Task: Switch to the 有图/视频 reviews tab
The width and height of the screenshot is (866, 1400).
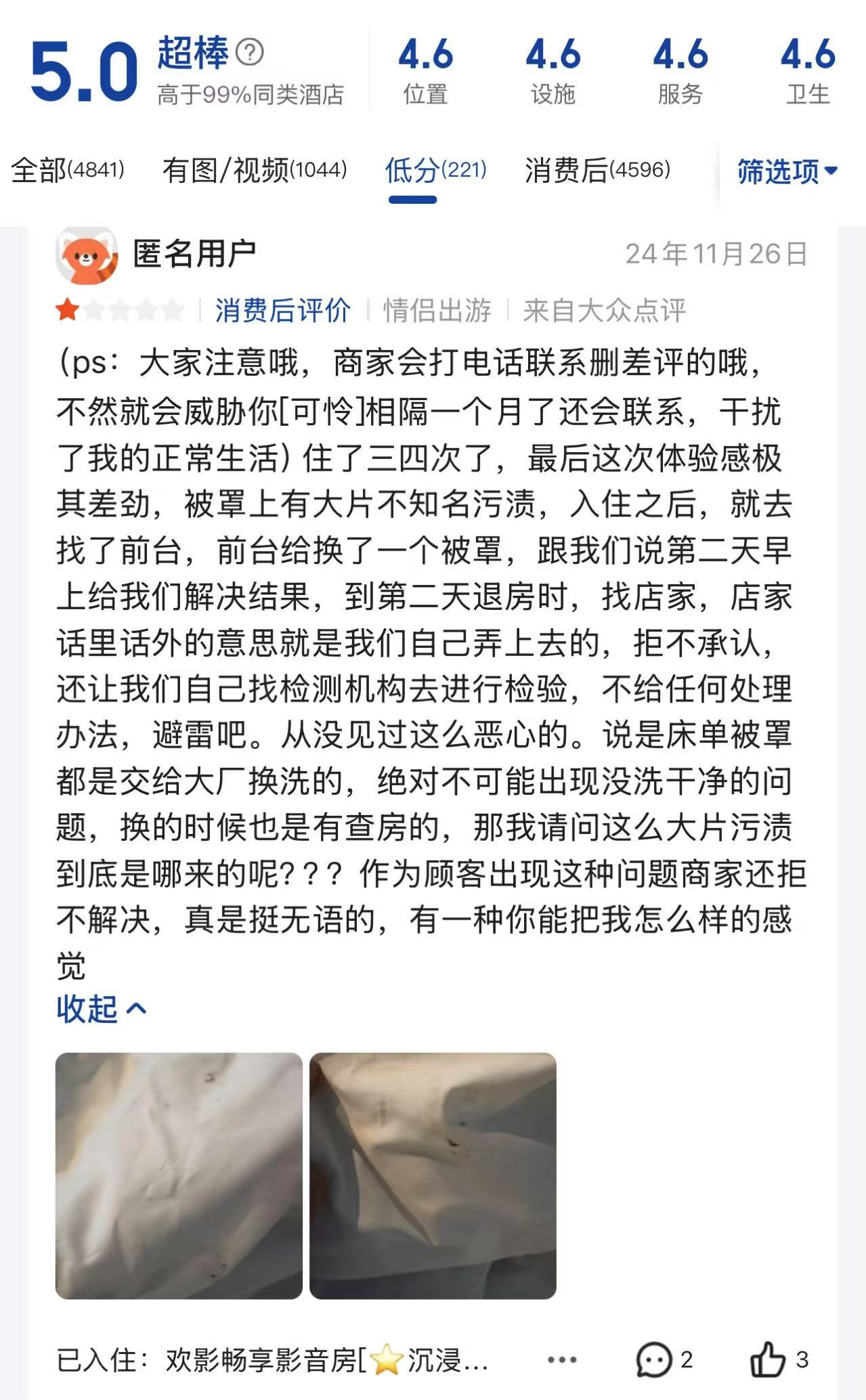Action: click(x=255, y=170)
